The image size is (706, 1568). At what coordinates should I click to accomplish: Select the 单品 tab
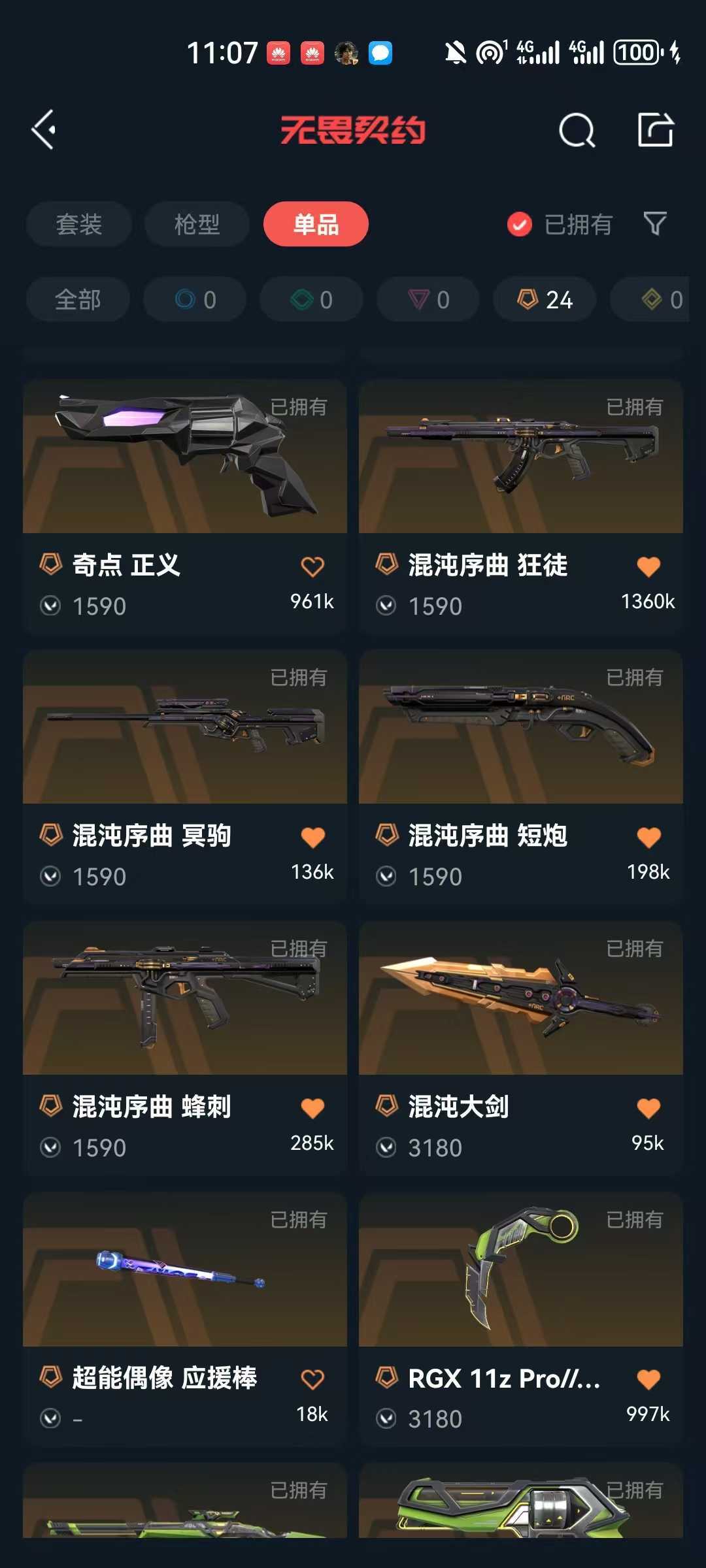point(316,224)
